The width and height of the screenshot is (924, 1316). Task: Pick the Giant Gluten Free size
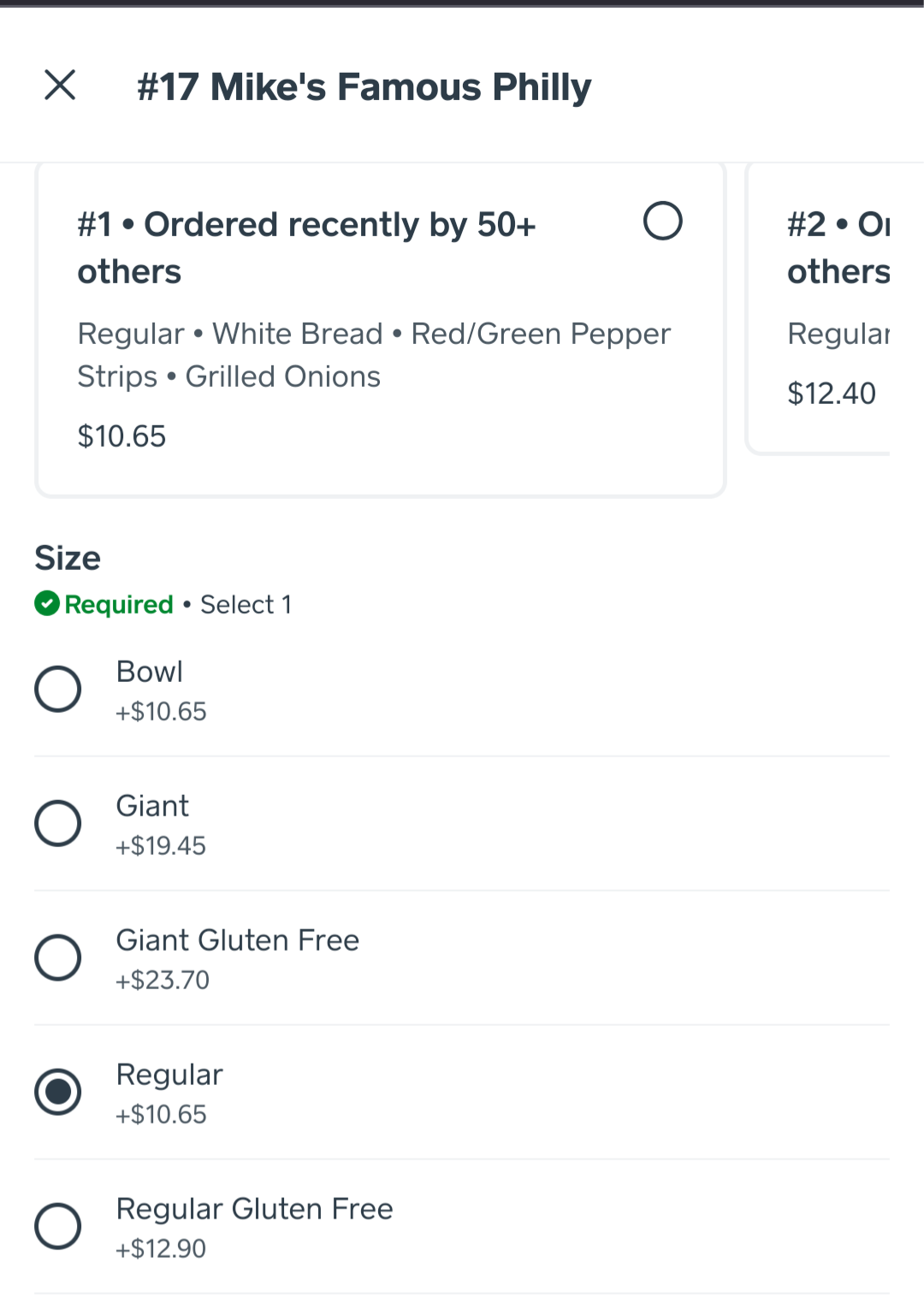click(x=58, y=958)
